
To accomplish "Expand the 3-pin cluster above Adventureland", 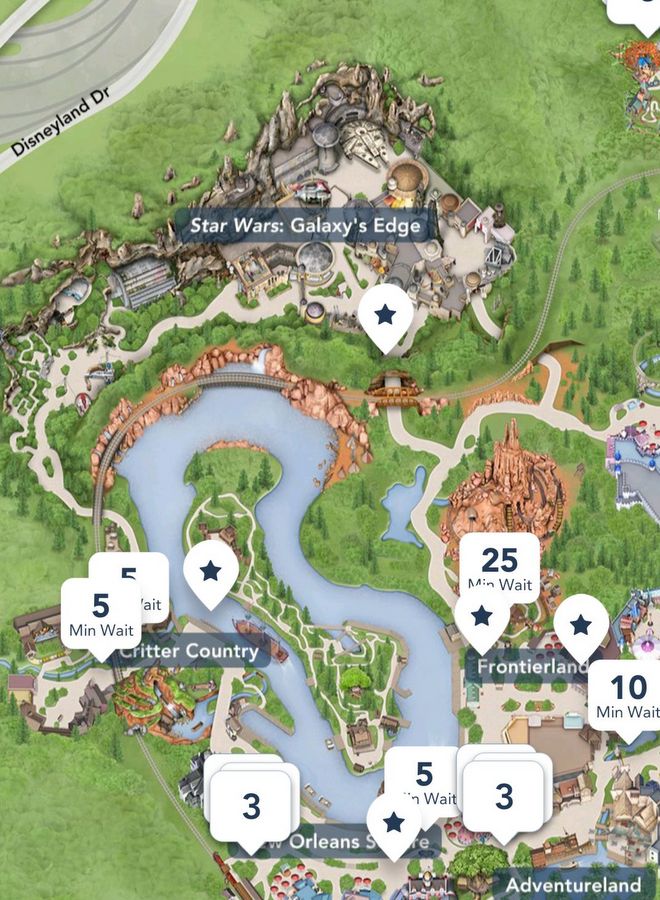I will [504, 796].
